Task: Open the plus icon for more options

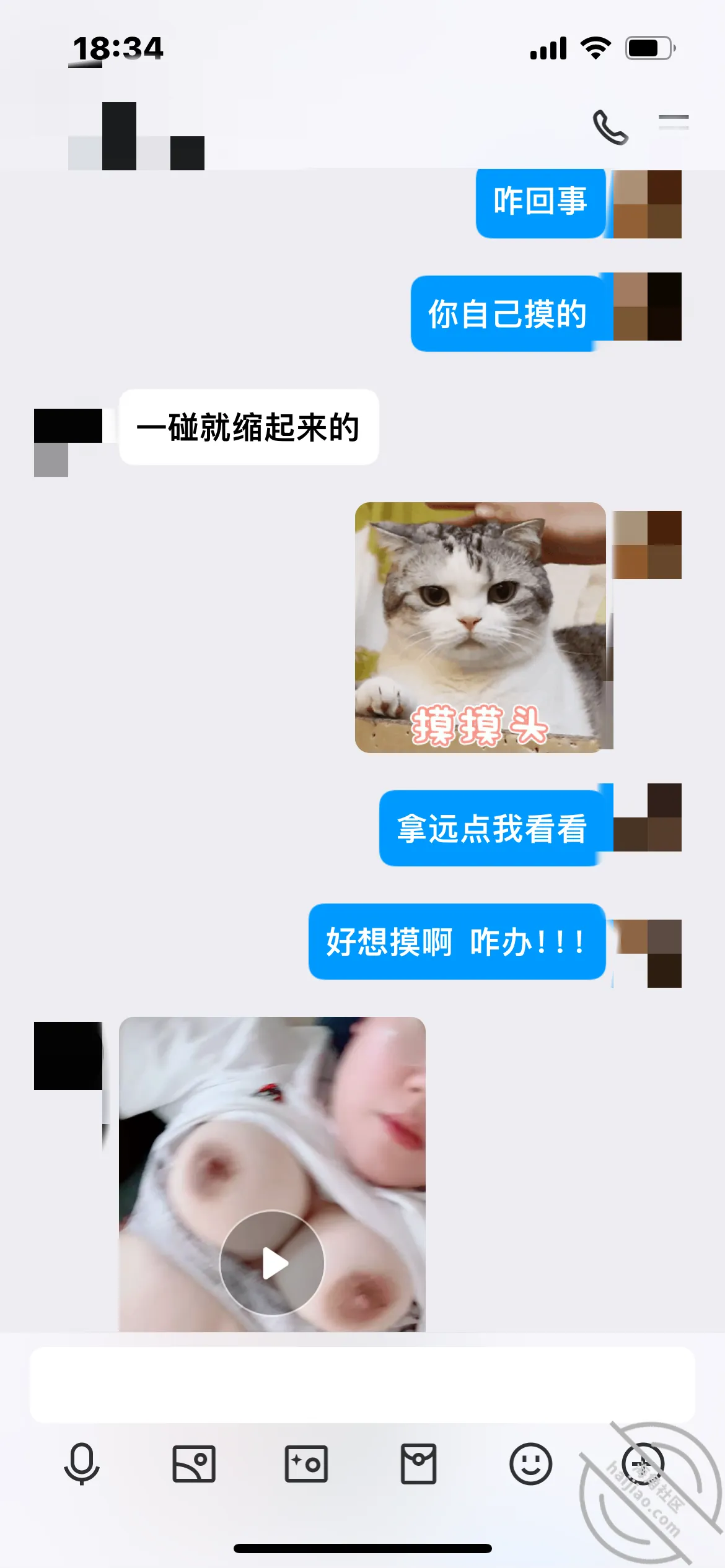Action: pyautogui.click(x=643, y=1464)
